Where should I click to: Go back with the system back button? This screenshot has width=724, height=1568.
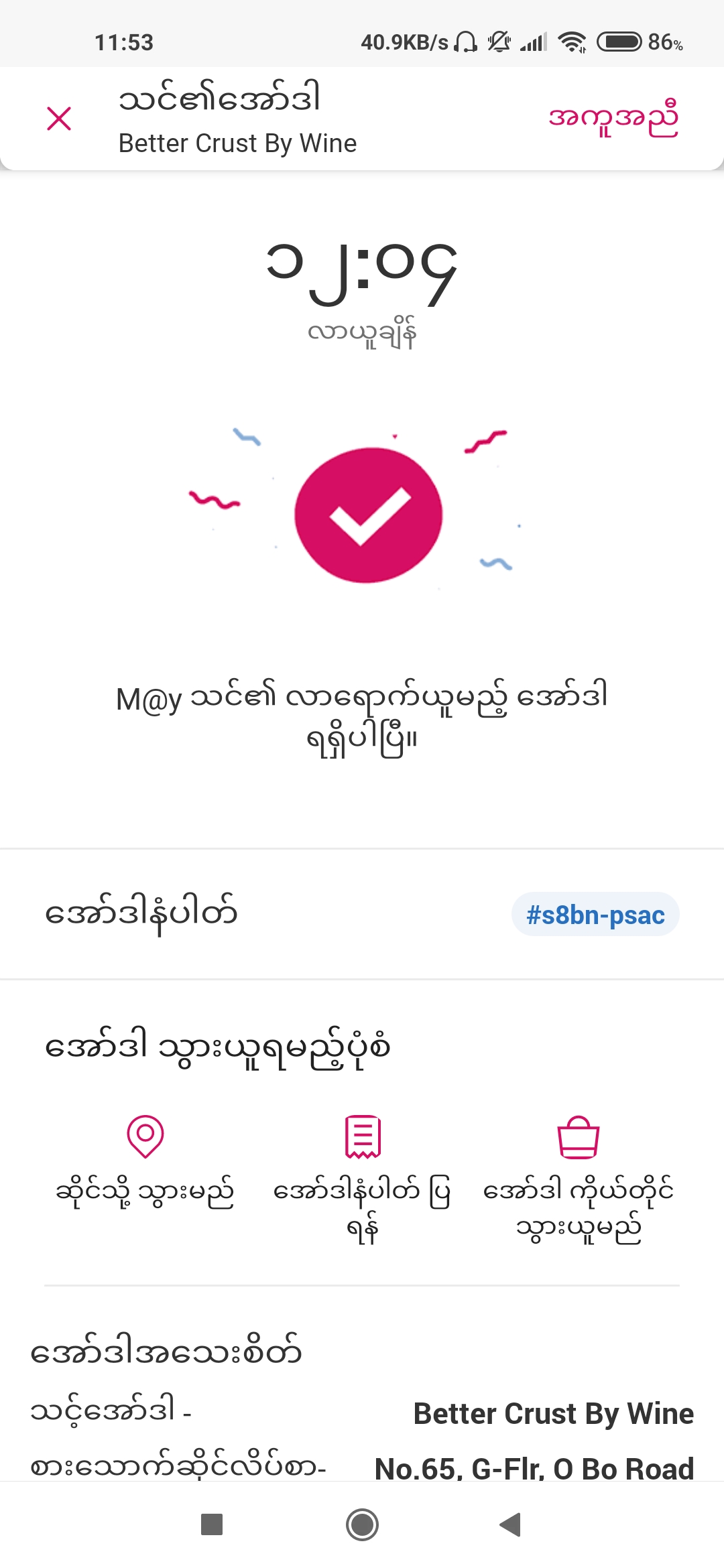click(x=511, y=1524)
